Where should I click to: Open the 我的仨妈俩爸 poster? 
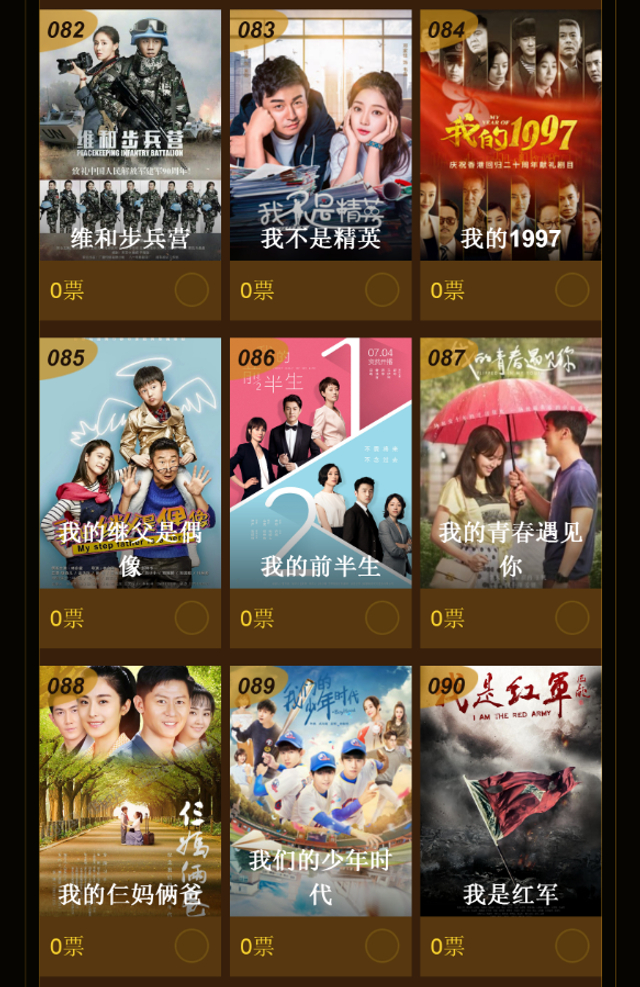pyautogui.click(x=130, y=790)
